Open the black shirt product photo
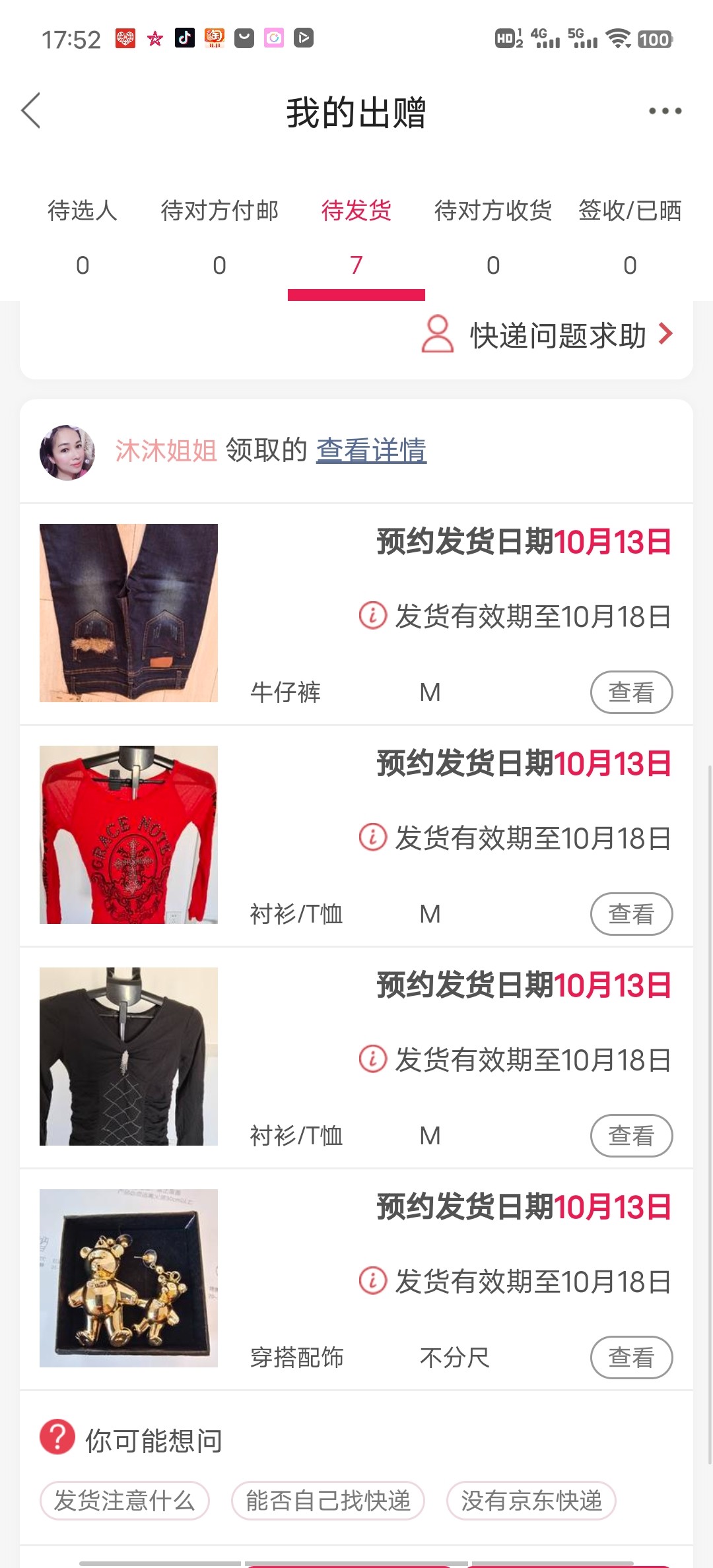The image size is (713, 1568). (129, 1057)
